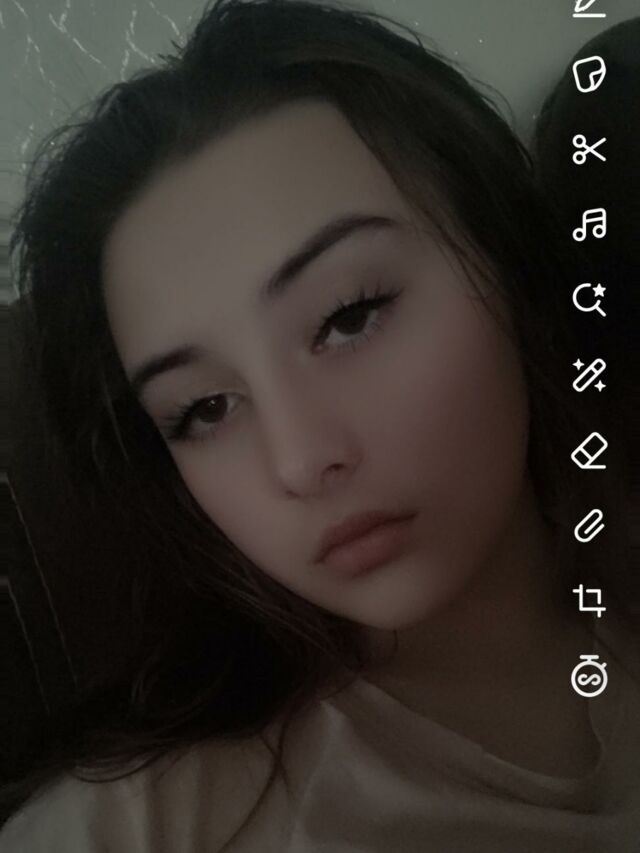Add music to the snap
The image size is (640, 853).
pos(589,224)
